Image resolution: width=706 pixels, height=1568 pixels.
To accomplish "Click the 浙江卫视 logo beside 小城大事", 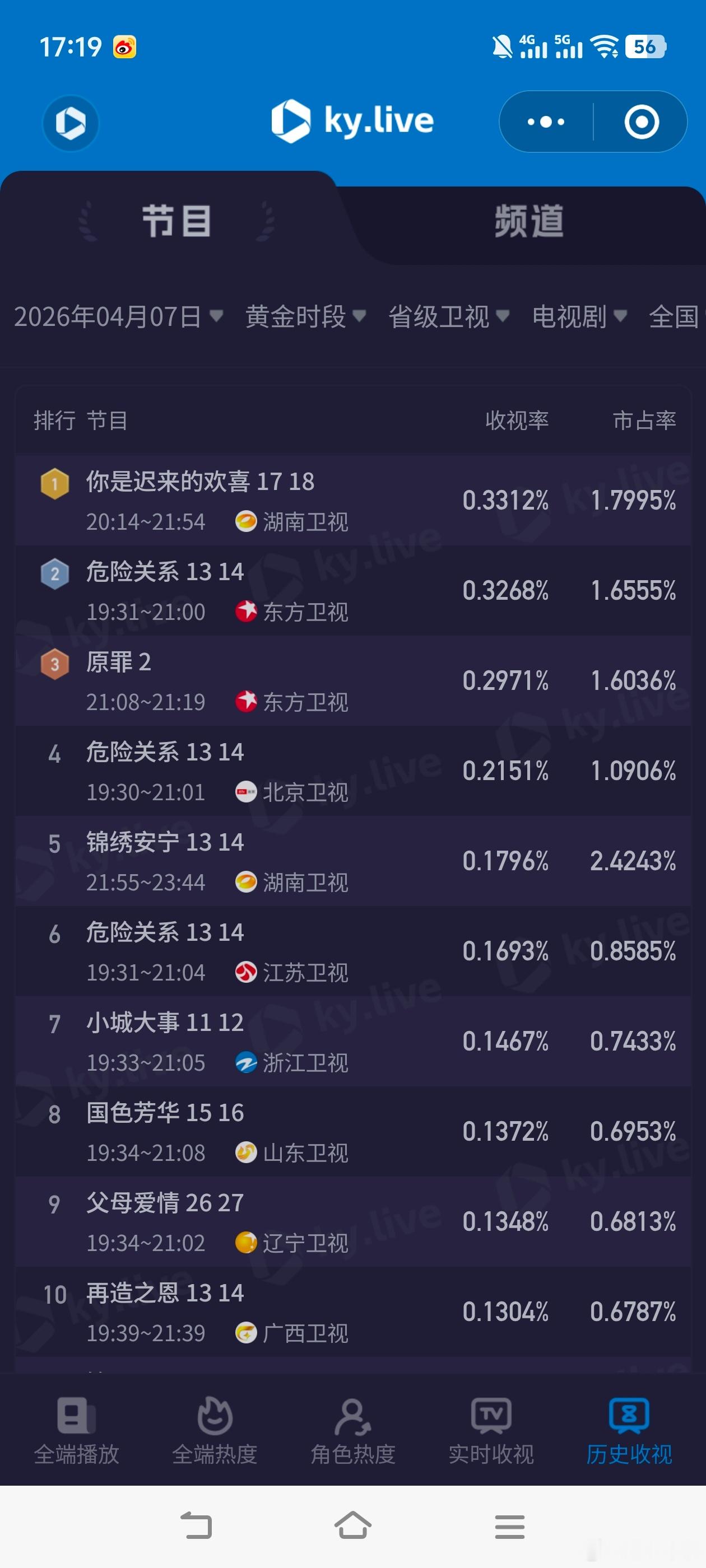I will tap(245, 1062).
